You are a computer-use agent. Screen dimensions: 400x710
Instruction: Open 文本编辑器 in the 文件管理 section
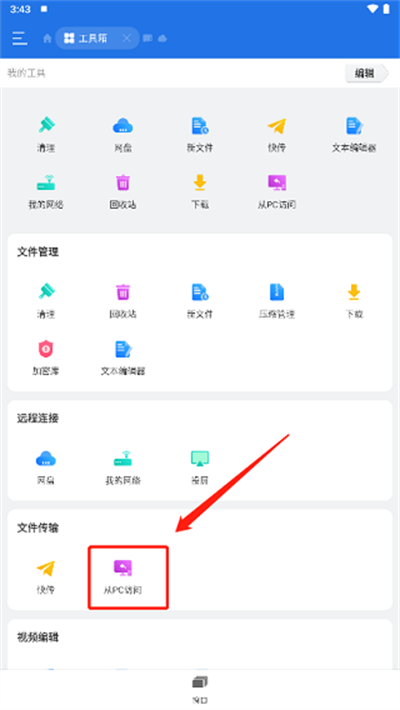tap(123, 358)
